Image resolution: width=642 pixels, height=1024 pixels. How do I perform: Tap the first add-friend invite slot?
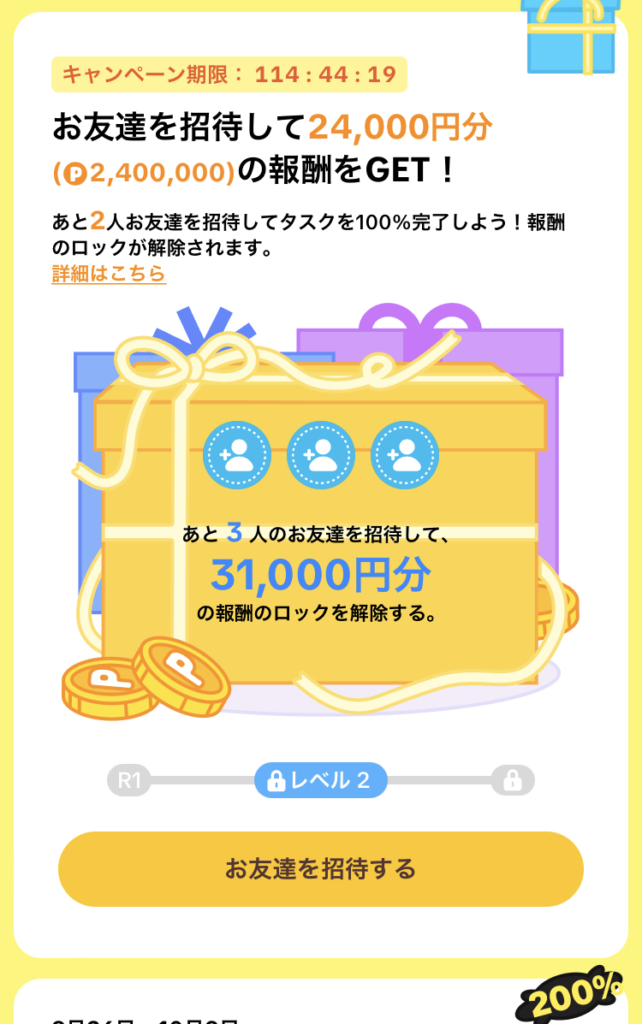pos(237,455)
